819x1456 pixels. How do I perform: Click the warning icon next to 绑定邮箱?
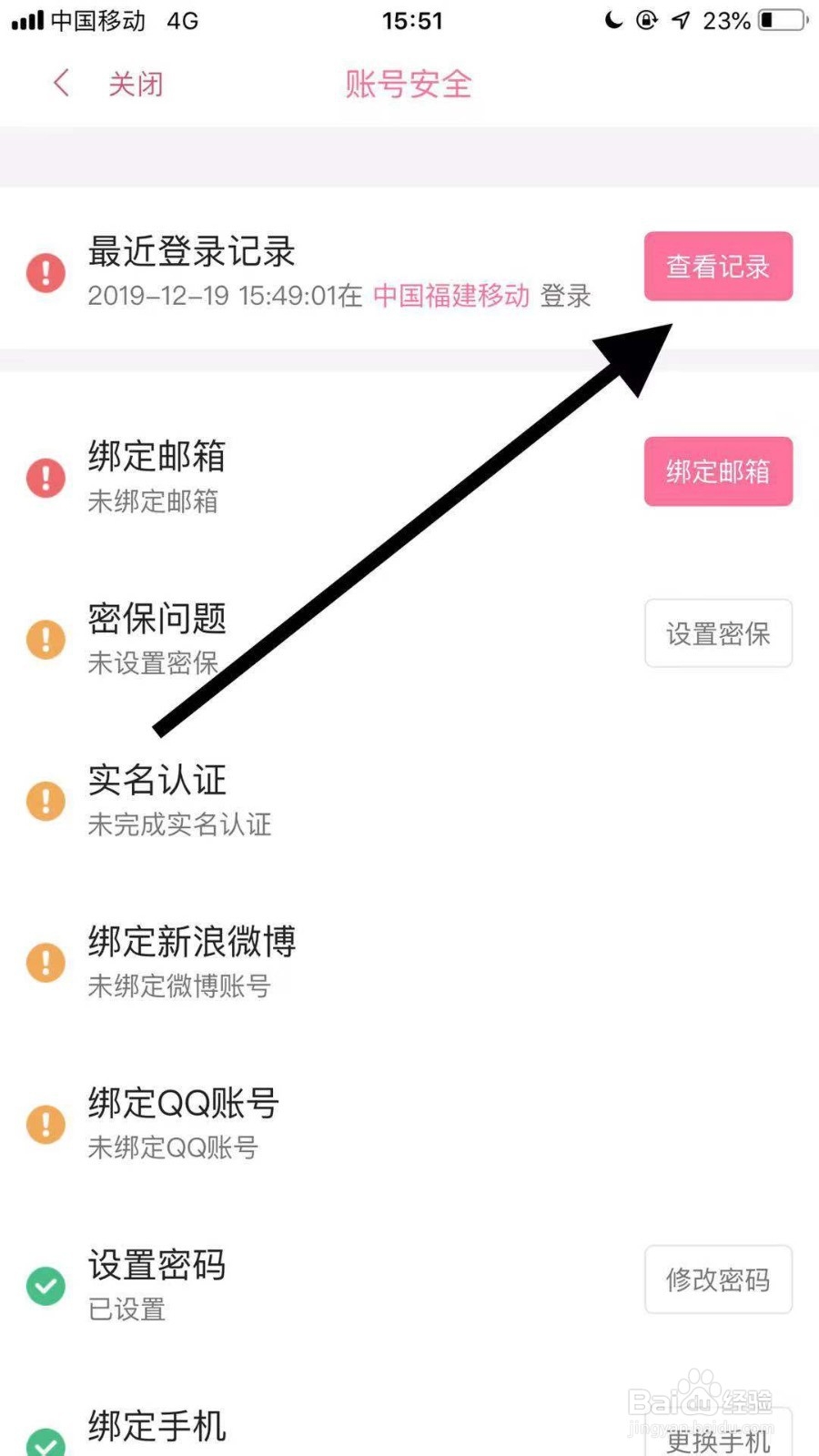pyautogui.click(x=45, y=478)
